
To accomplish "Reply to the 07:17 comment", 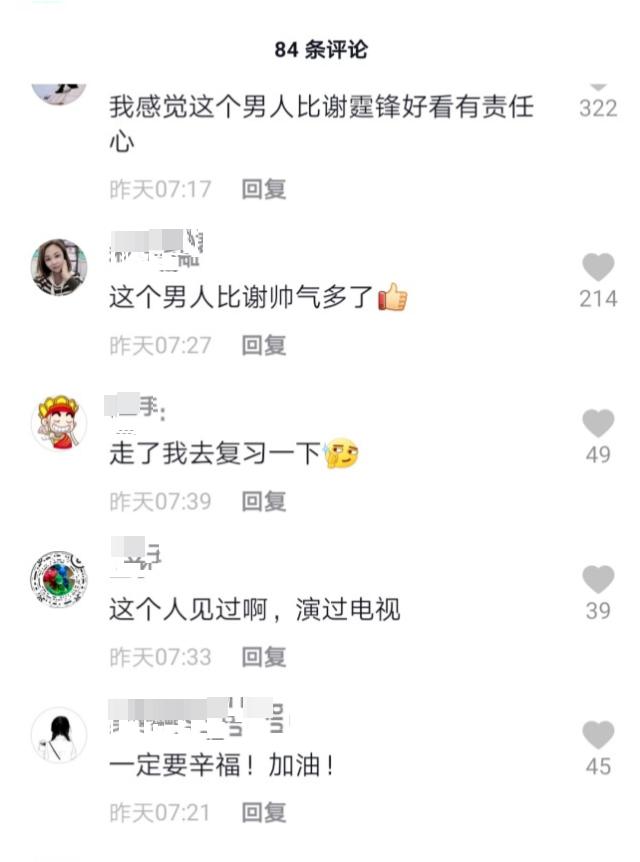I will pos(264,189).
